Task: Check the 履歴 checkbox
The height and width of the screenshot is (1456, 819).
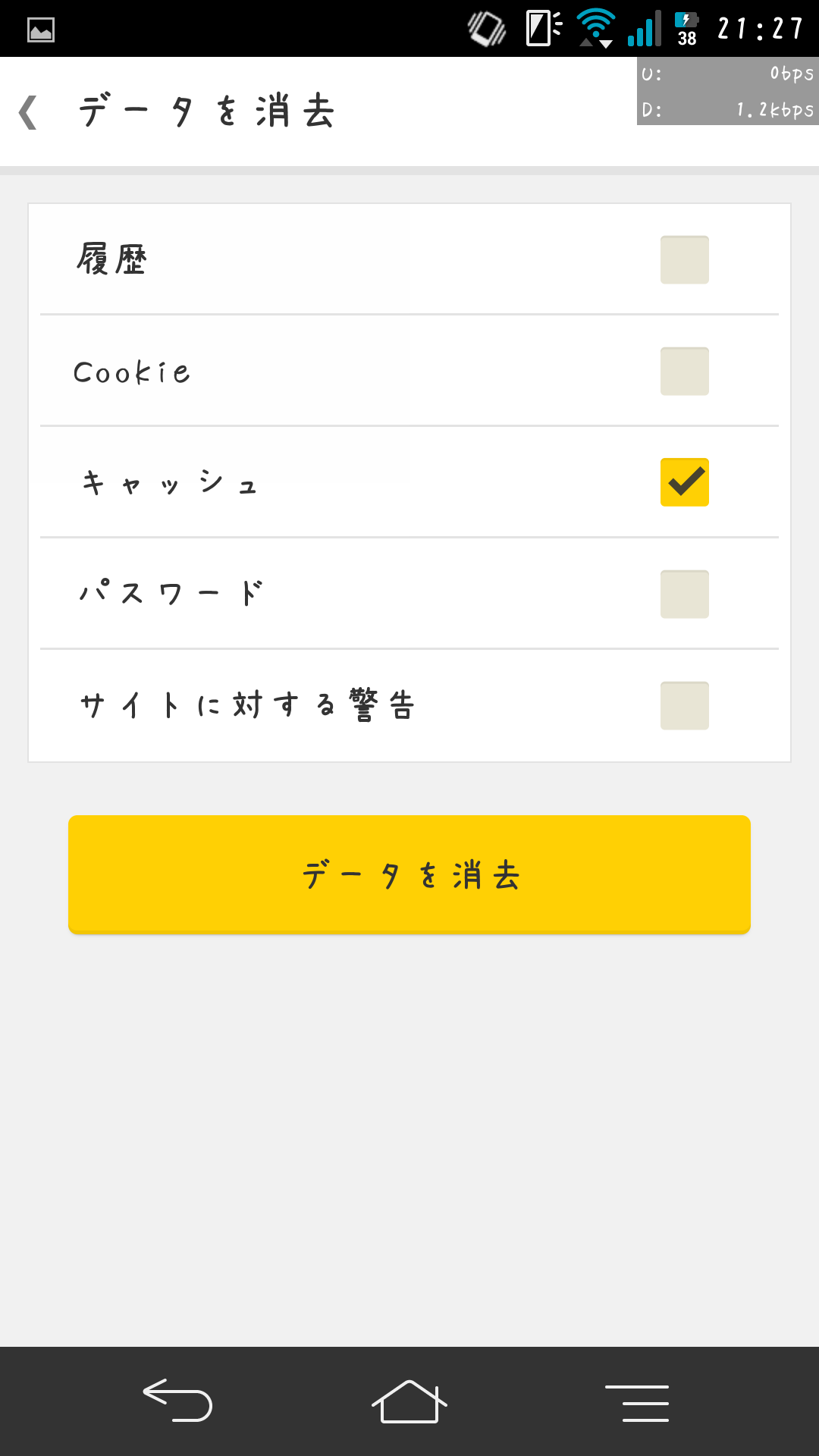Action: click(x=685, y=259)
